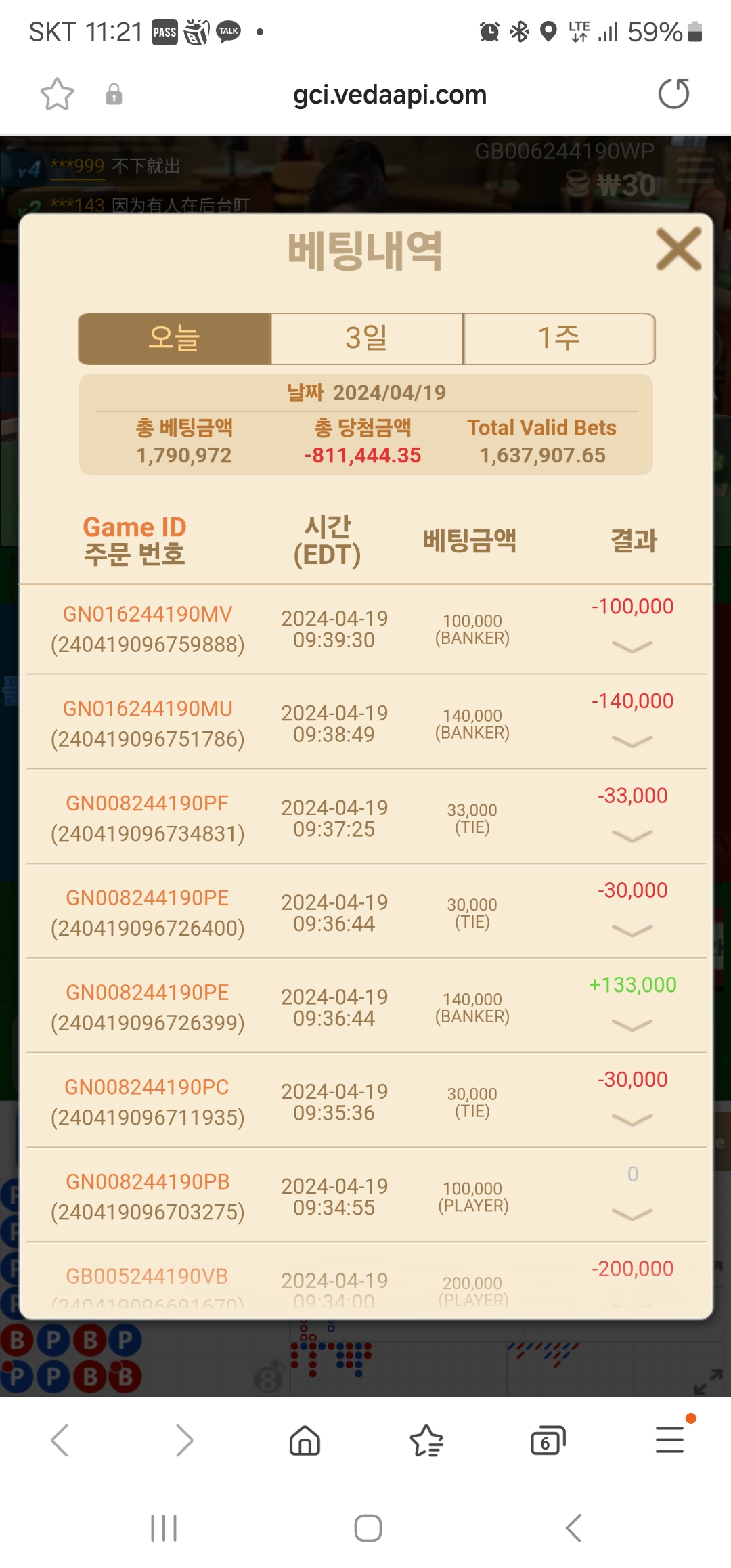Open the browser bookmarks list

426,1440
